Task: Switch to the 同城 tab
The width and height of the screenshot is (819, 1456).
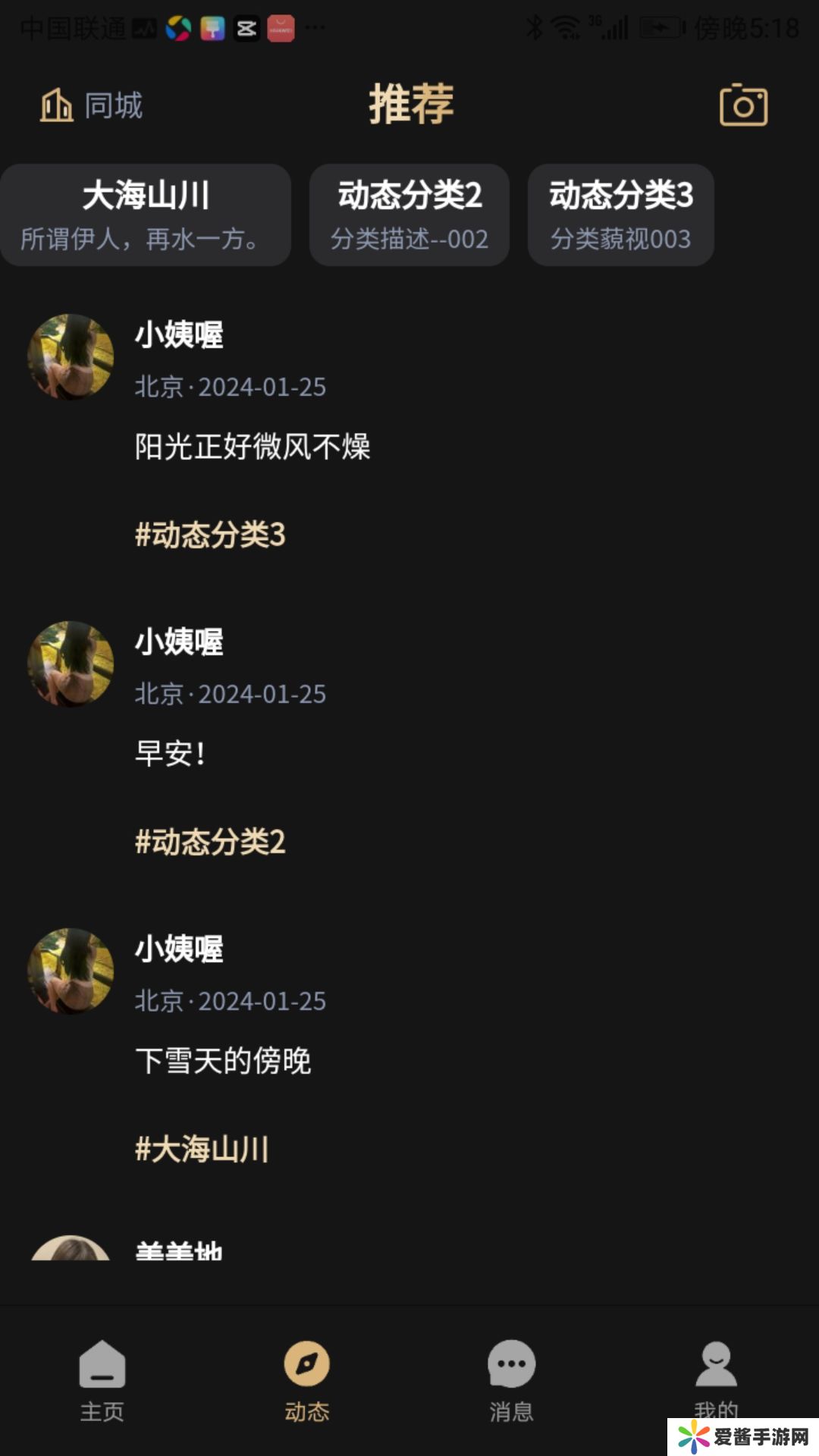Action: (92, 105)
